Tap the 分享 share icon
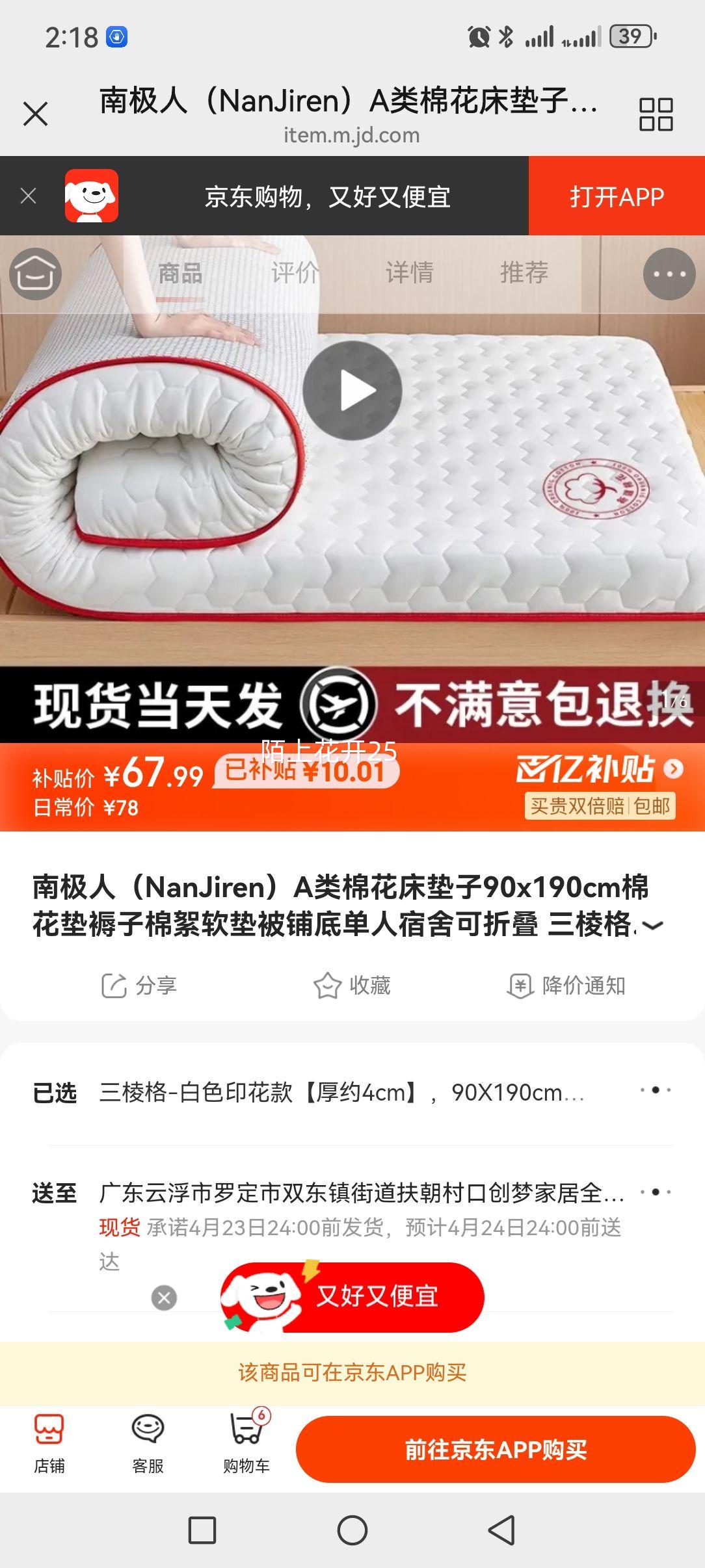This screenshot has width=705, height=1568. click(x=139, y=986)
